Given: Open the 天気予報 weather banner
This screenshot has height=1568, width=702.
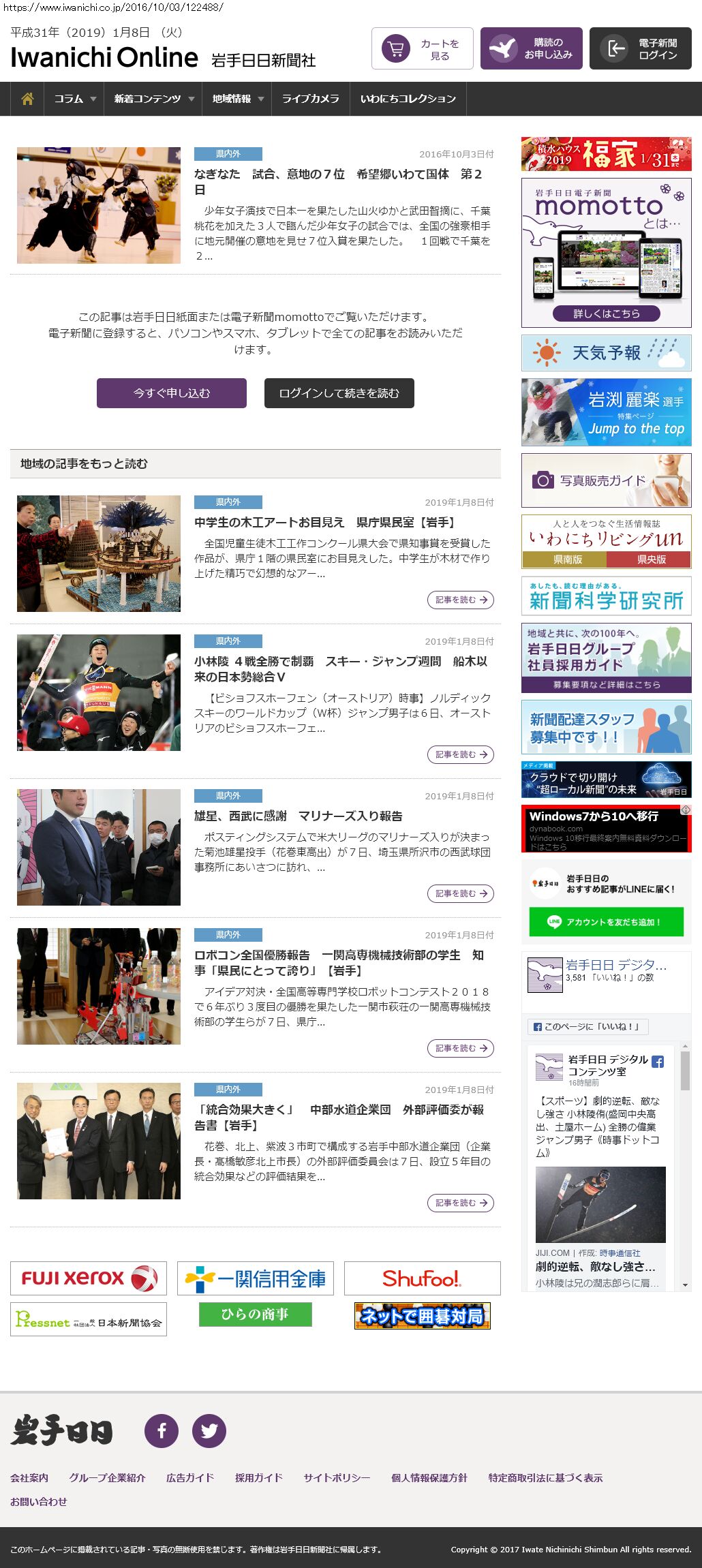Looking at the screenshot, I should tap(606, 352).
